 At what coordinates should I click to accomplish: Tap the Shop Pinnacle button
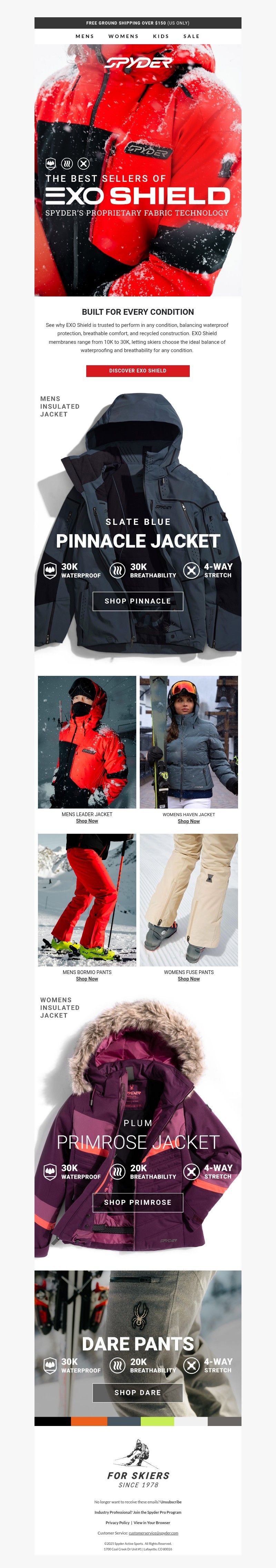click(x=137, y=601)
